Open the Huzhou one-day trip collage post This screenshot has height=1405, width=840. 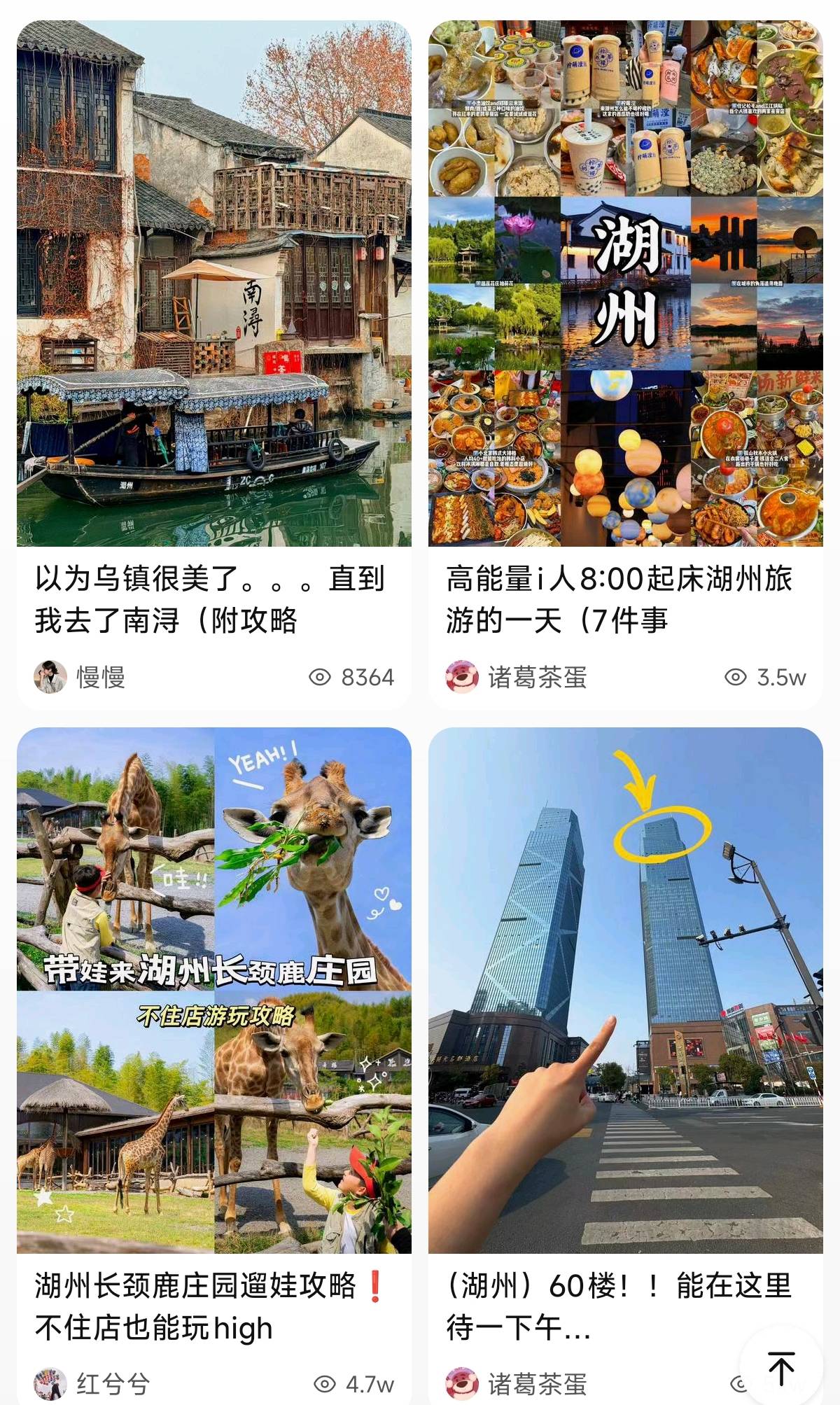click(x=625, y=284)
